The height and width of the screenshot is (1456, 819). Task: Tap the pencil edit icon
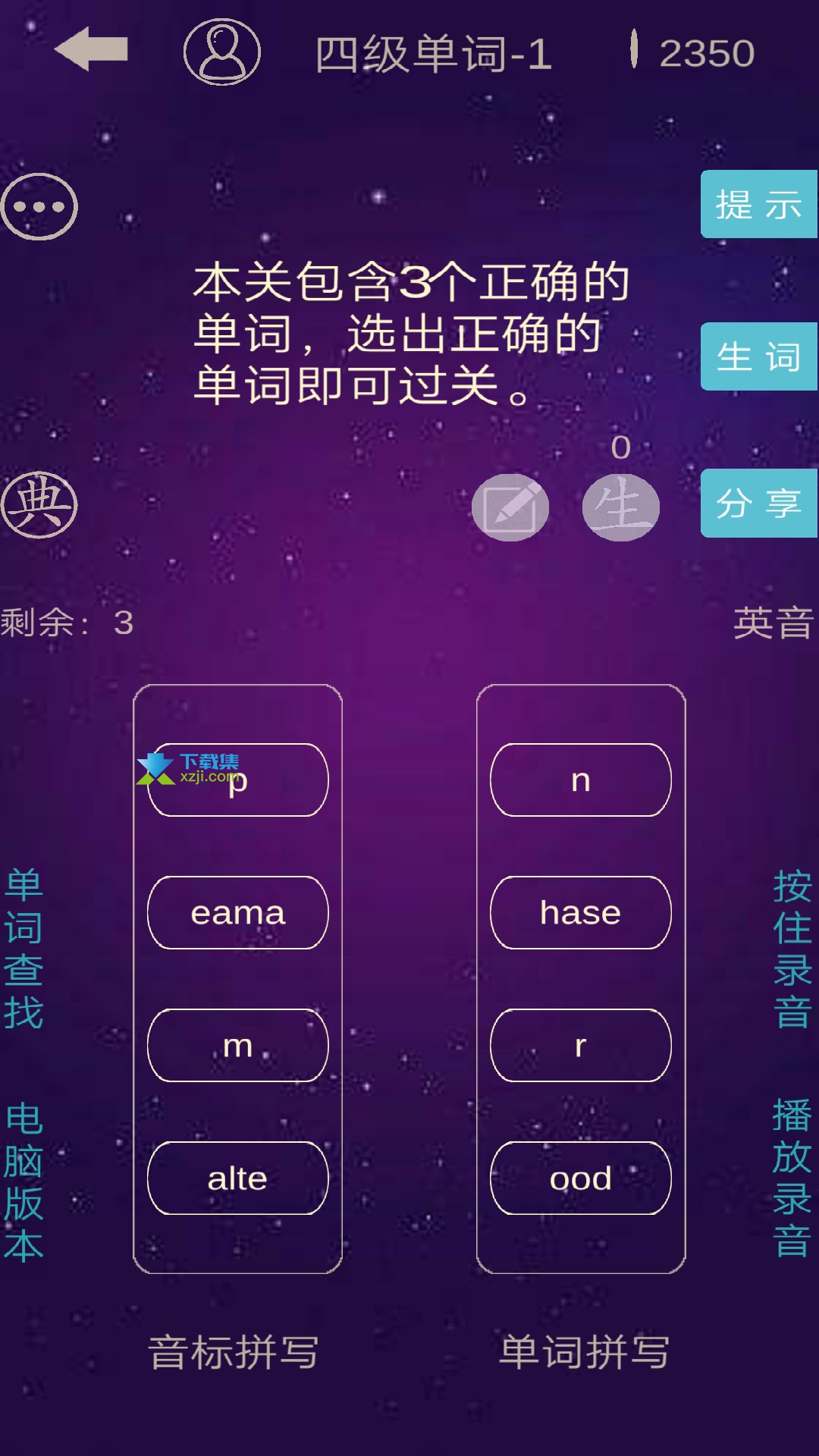pos(510,507)
